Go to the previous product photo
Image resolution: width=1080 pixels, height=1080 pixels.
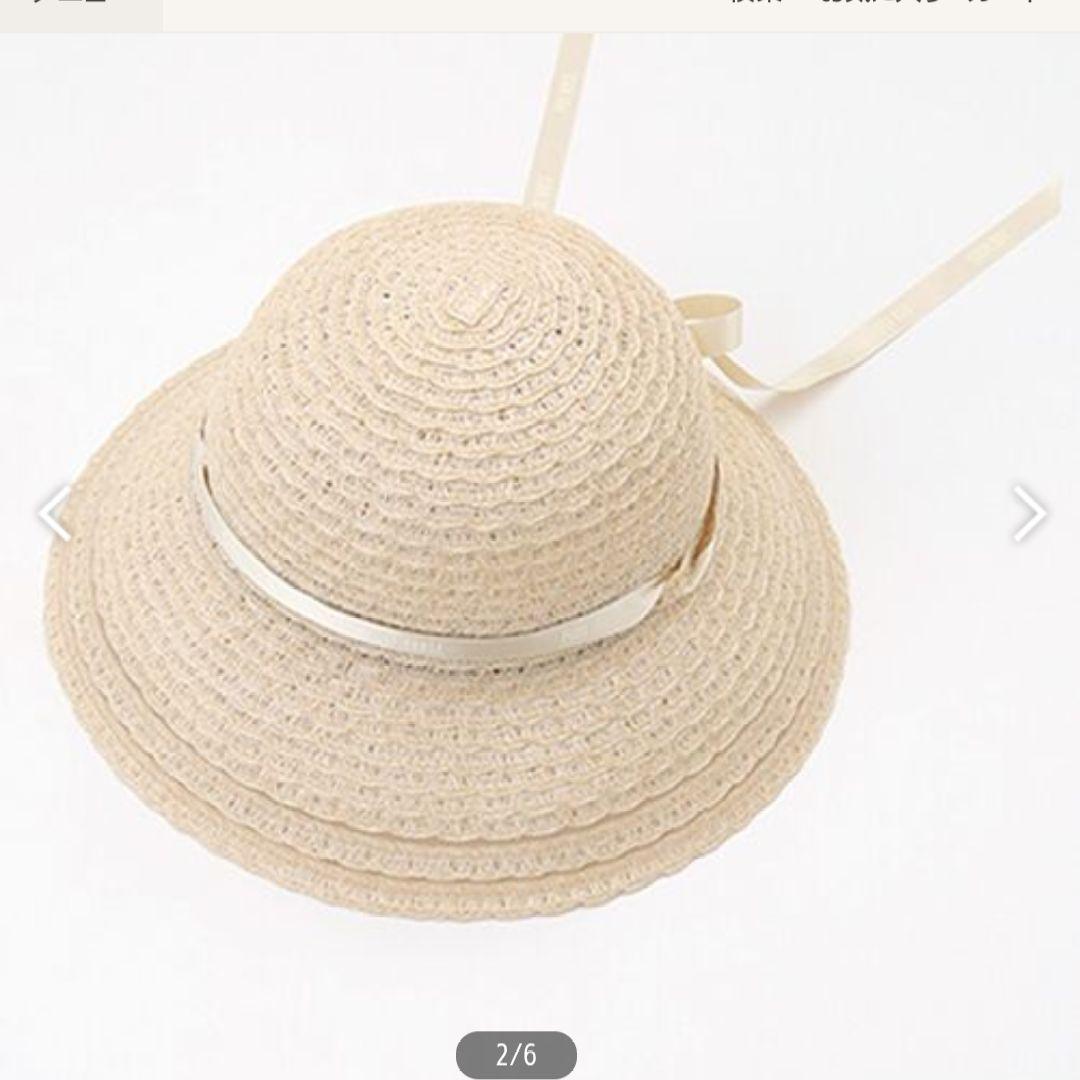coord(55,513)
